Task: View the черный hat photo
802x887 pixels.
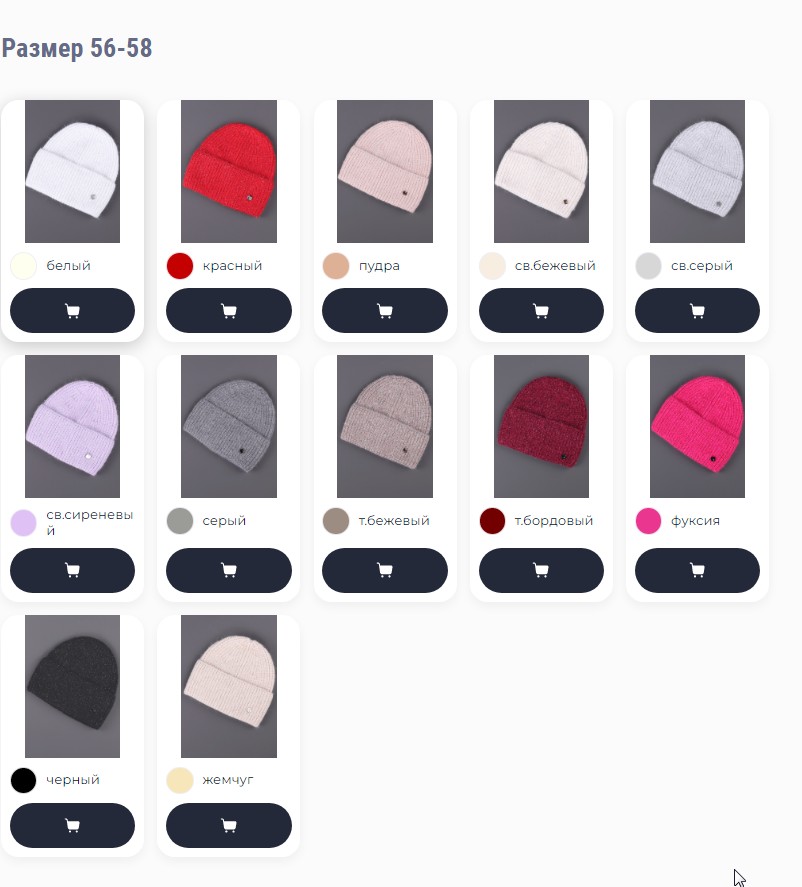Action: click(72, 686)
